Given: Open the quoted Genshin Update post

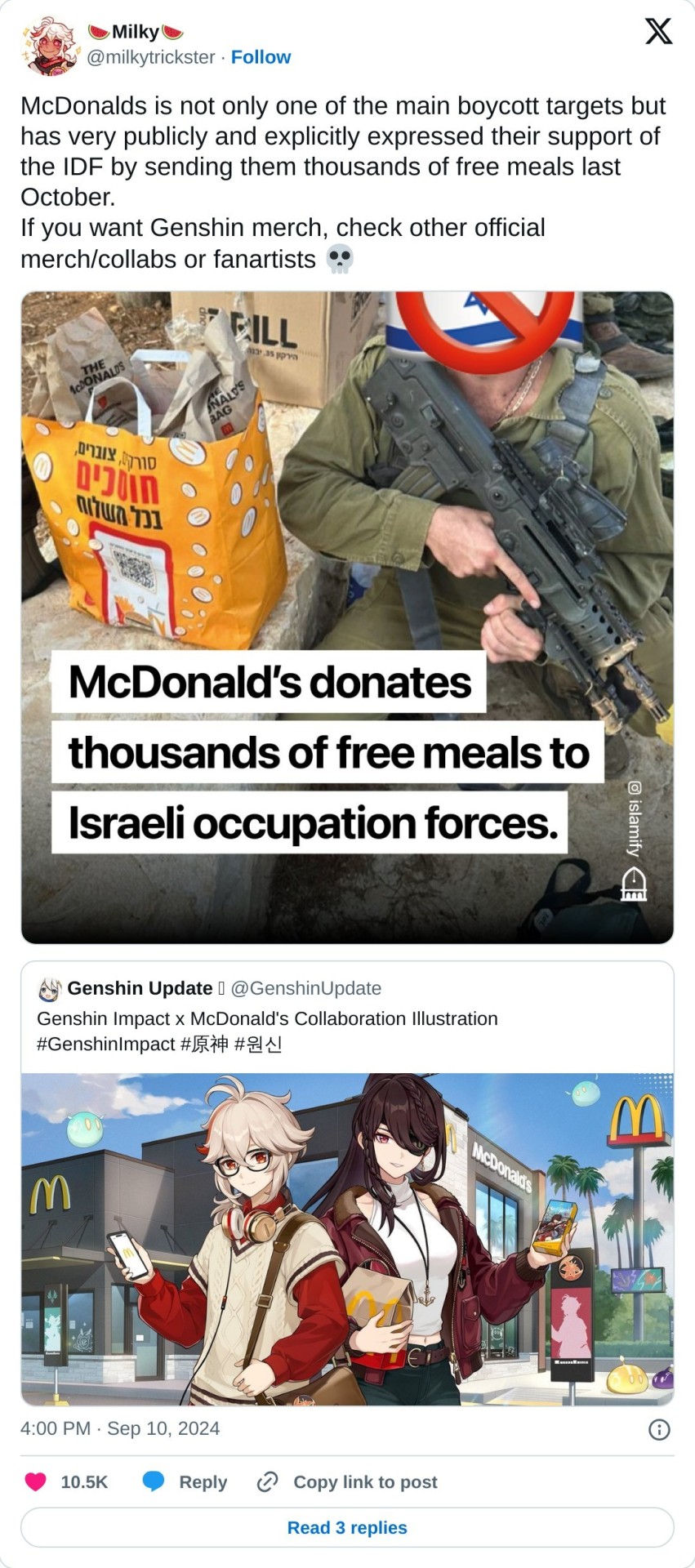Looking at the screenshot, I should click(347, 1018).
